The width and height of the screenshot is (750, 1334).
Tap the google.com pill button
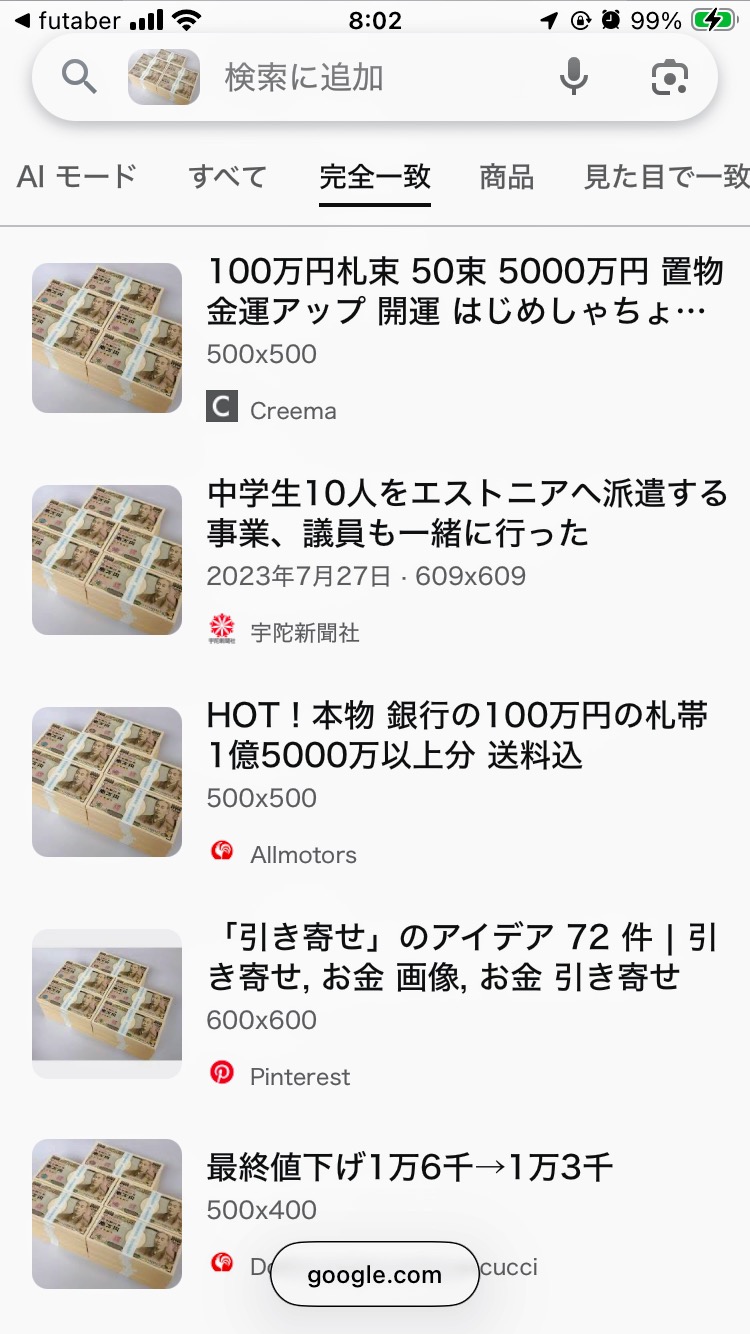[375, 1274]
